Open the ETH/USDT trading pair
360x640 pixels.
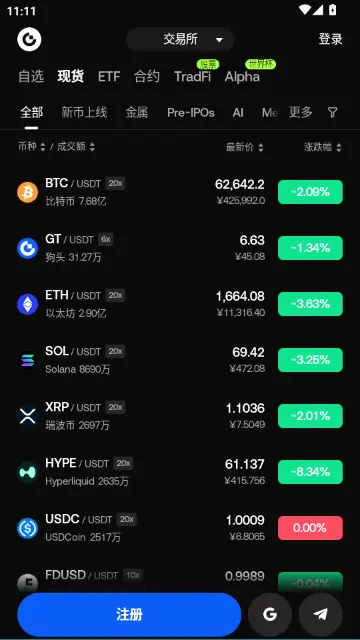pos(180,304)
